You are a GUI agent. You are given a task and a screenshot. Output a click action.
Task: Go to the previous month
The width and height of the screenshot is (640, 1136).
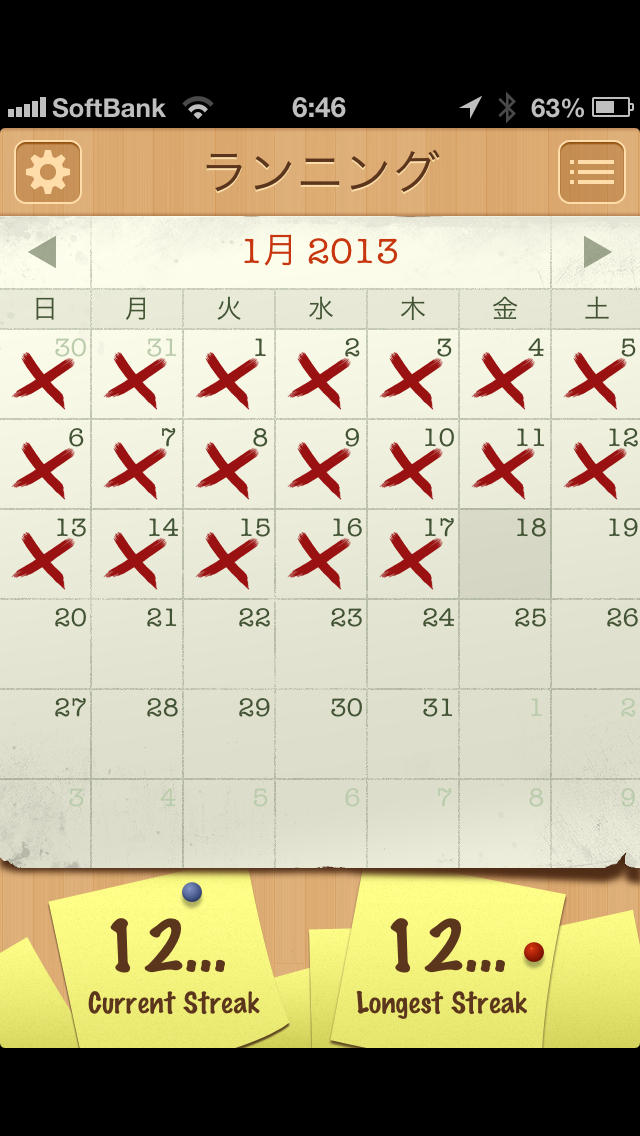43,252
